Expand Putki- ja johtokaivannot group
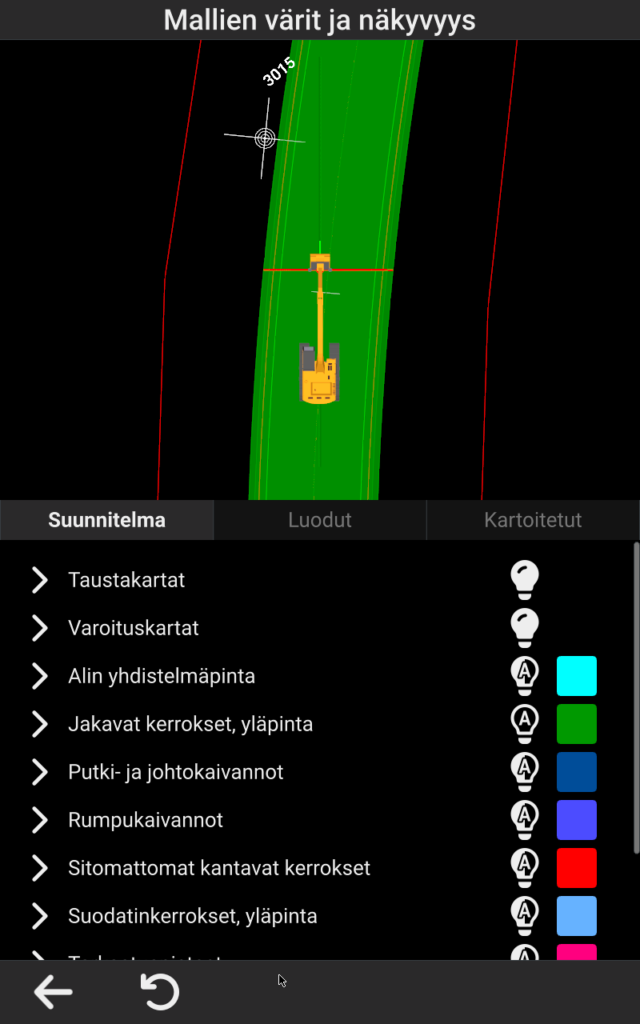This screenshot has width=640, height=1024. 40,772
